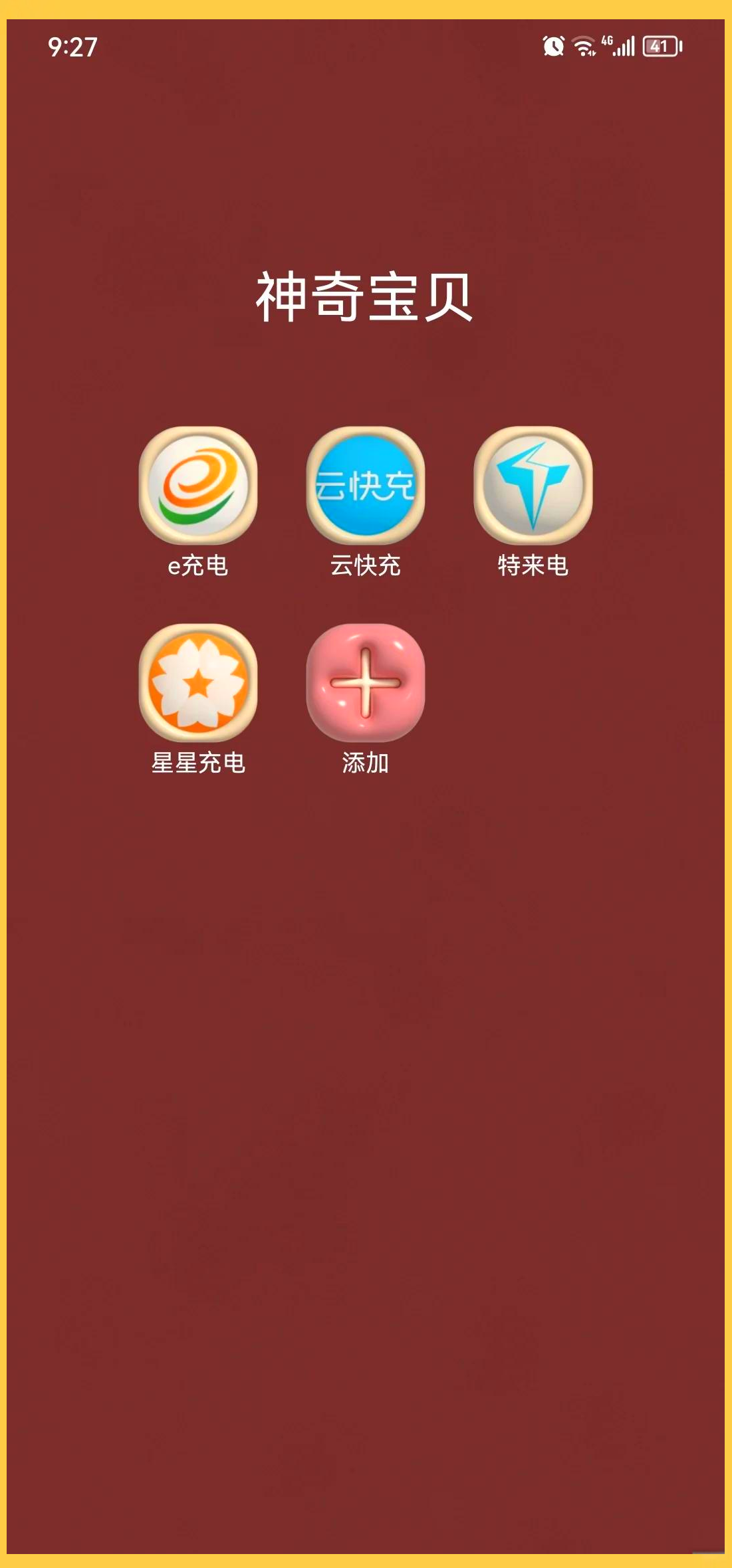Open the 特来电 app
732x1568 pixels.
(533, 485)
